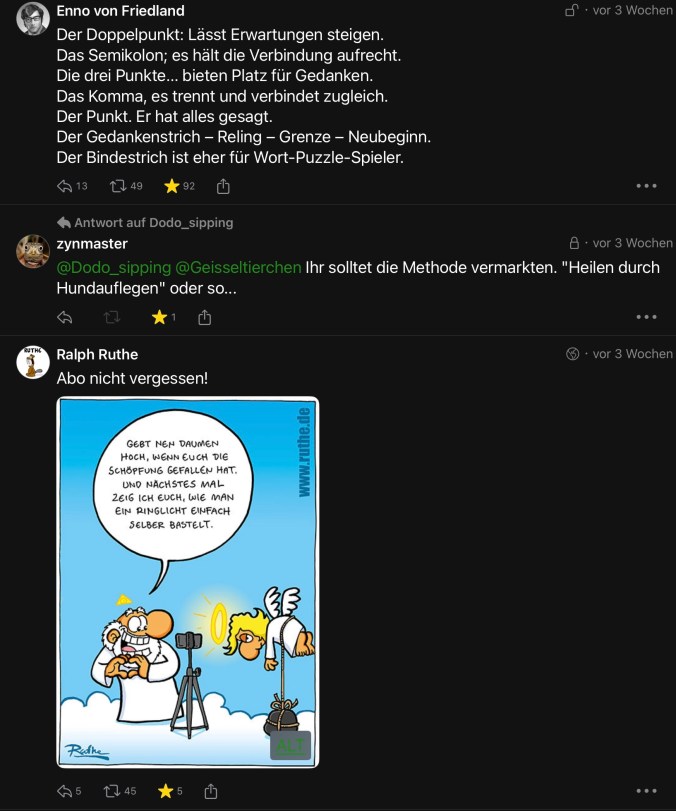Open the @Dodo_sipping mention

[113, 267]
